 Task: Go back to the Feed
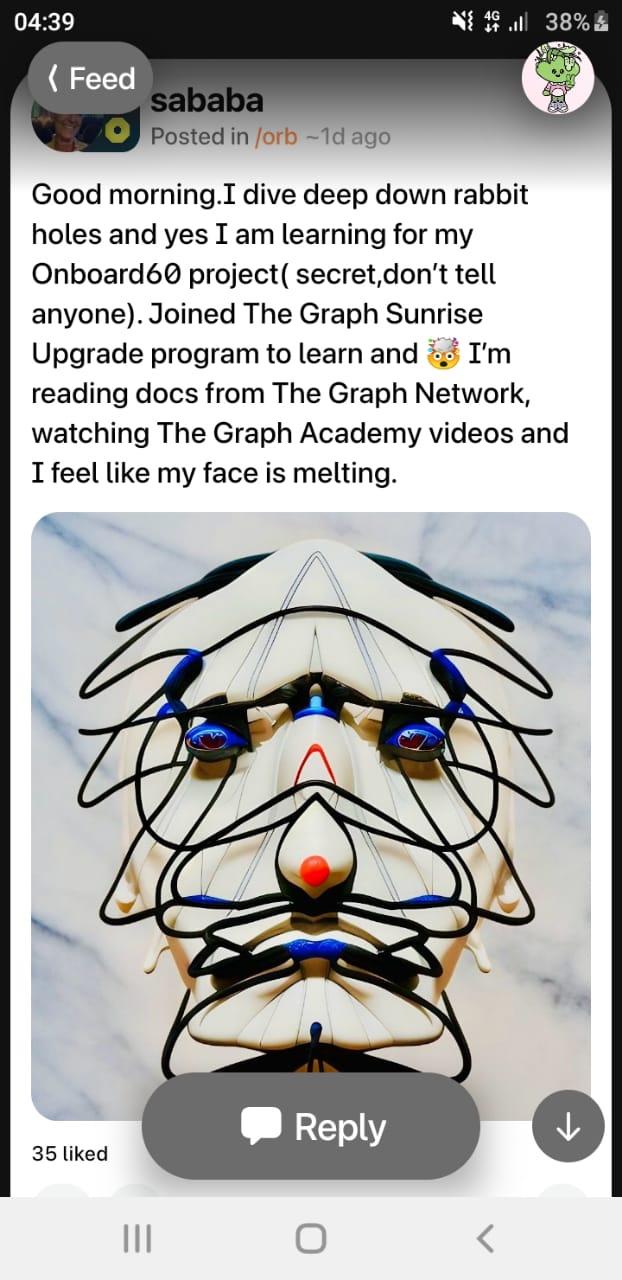90,78
